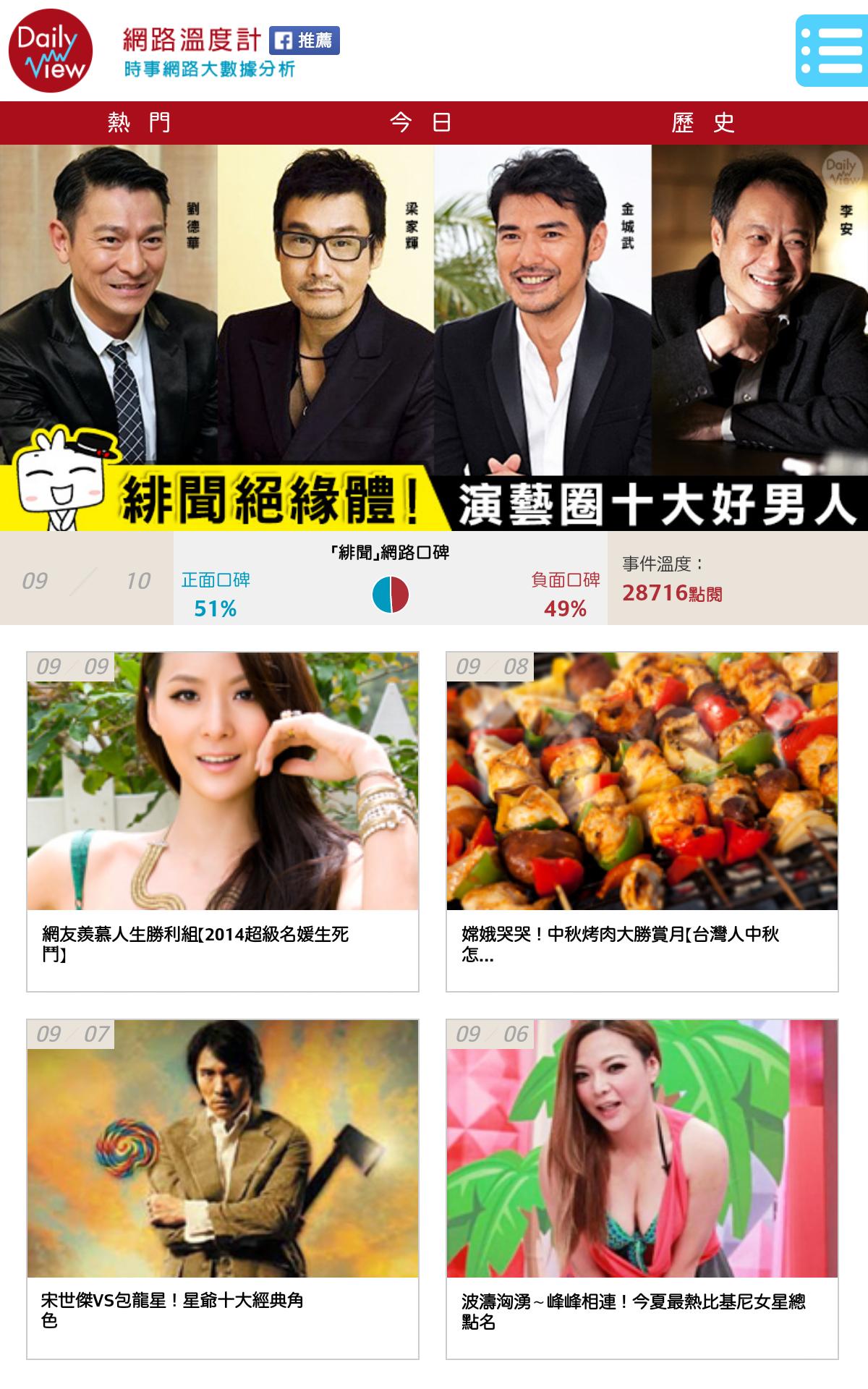This screenshot has height=1389, width=868.
Task: Open the 中秋烤肉大勝賞月 article card
Action: 642,821
